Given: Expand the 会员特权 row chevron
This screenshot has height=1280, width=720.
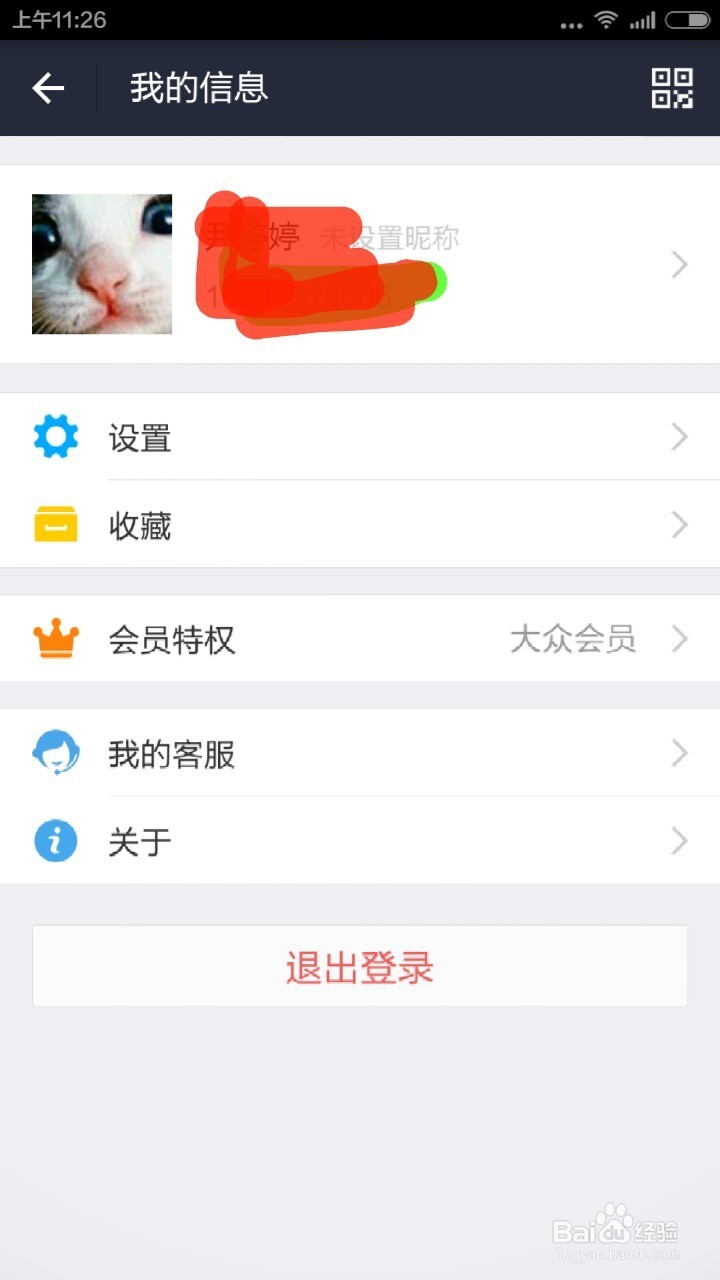Looking at the screenshot, I should point(680,639).
